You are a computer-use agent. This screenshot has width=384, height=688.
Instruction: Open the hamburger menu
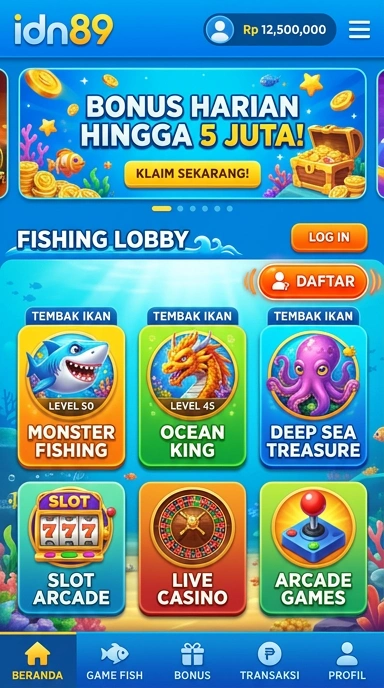coord(359,29)
